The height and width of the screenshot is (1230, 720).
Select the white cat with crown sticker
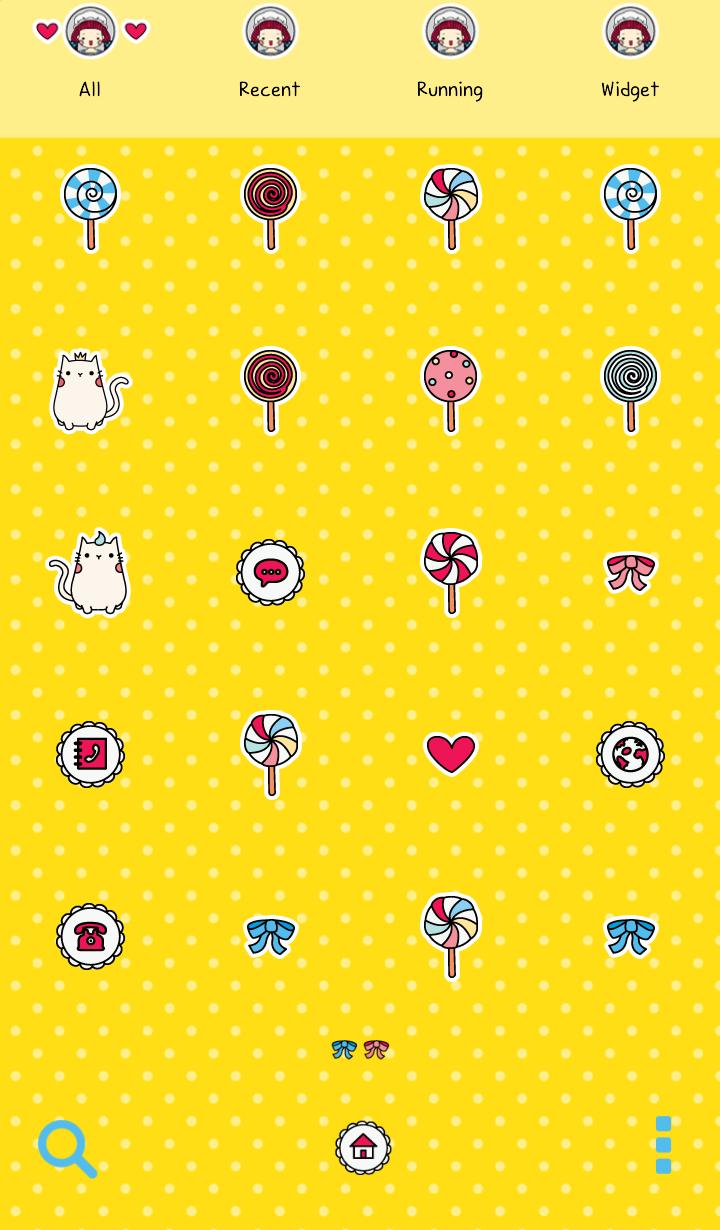pos(88,390)
